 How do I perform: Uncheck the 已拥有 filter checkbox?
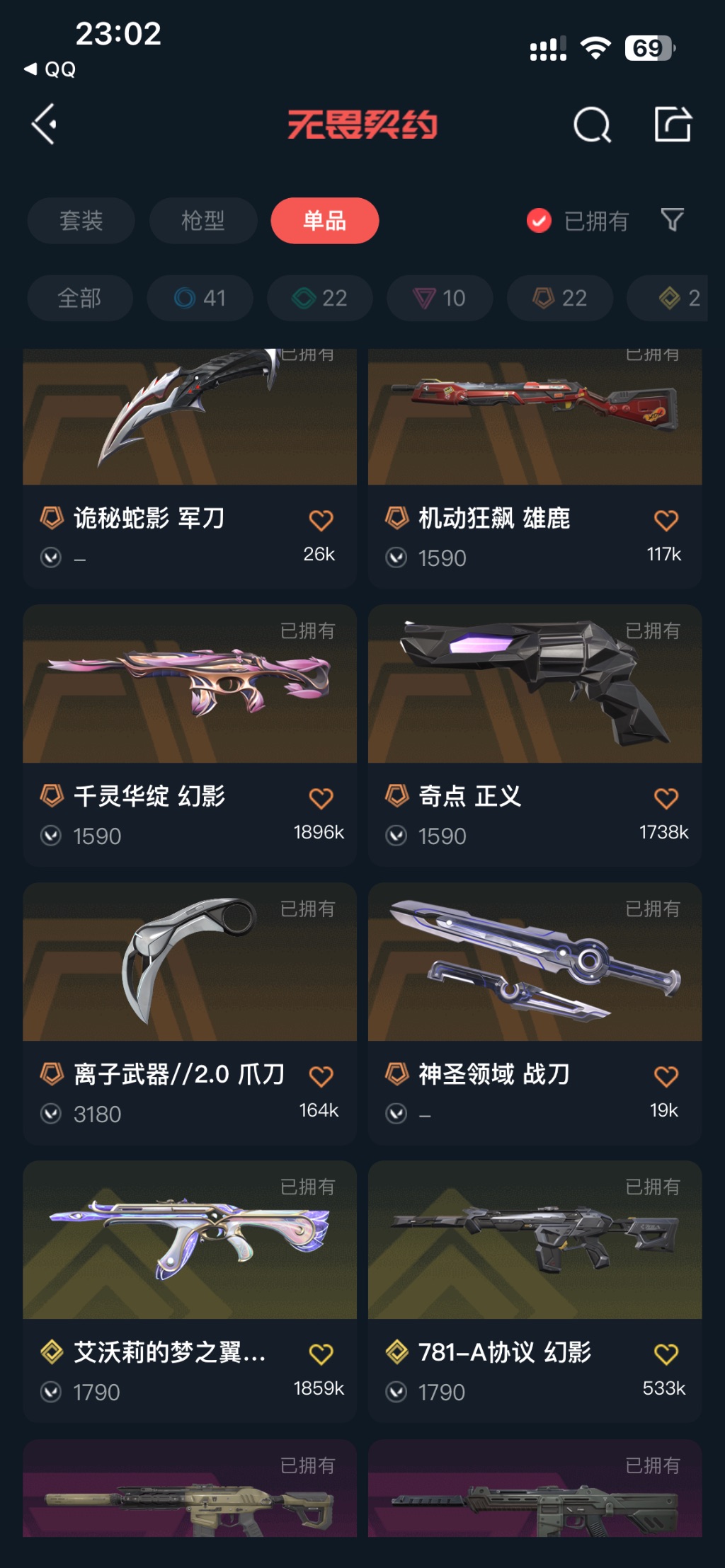(x=539, y=221)
